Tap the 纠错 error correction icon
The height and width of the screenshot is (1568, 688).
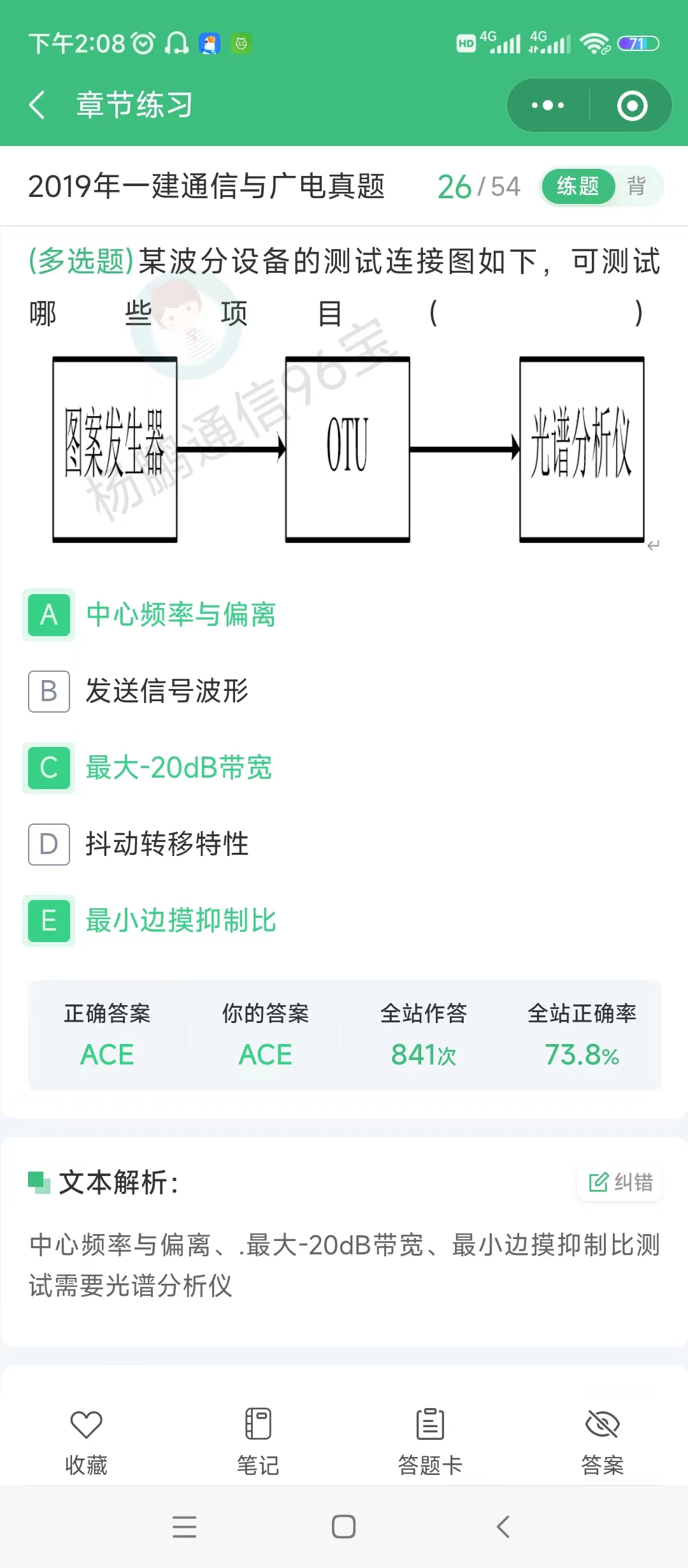click(618, 1182)
